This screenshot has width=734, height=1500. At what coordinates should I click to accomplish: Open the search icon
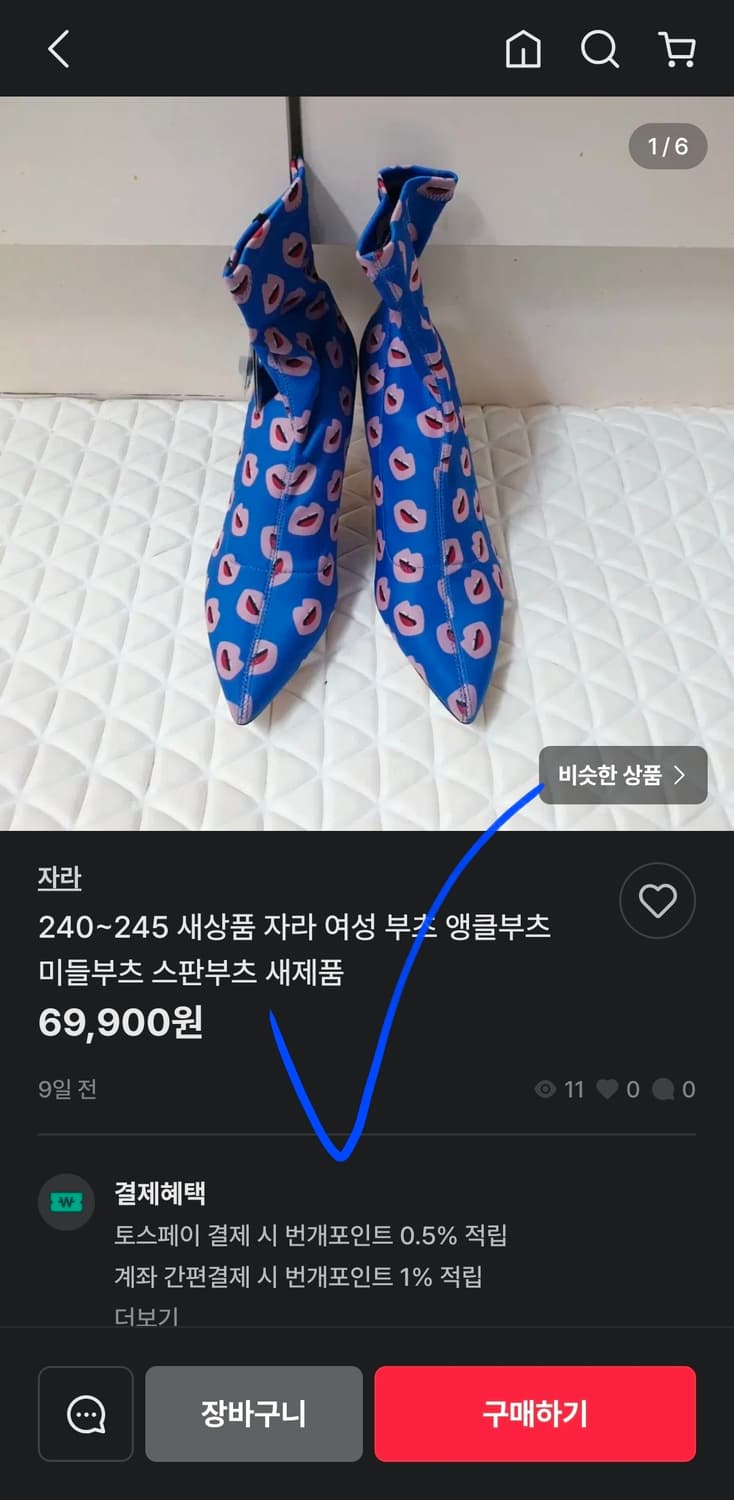click(x=599, y=49)
